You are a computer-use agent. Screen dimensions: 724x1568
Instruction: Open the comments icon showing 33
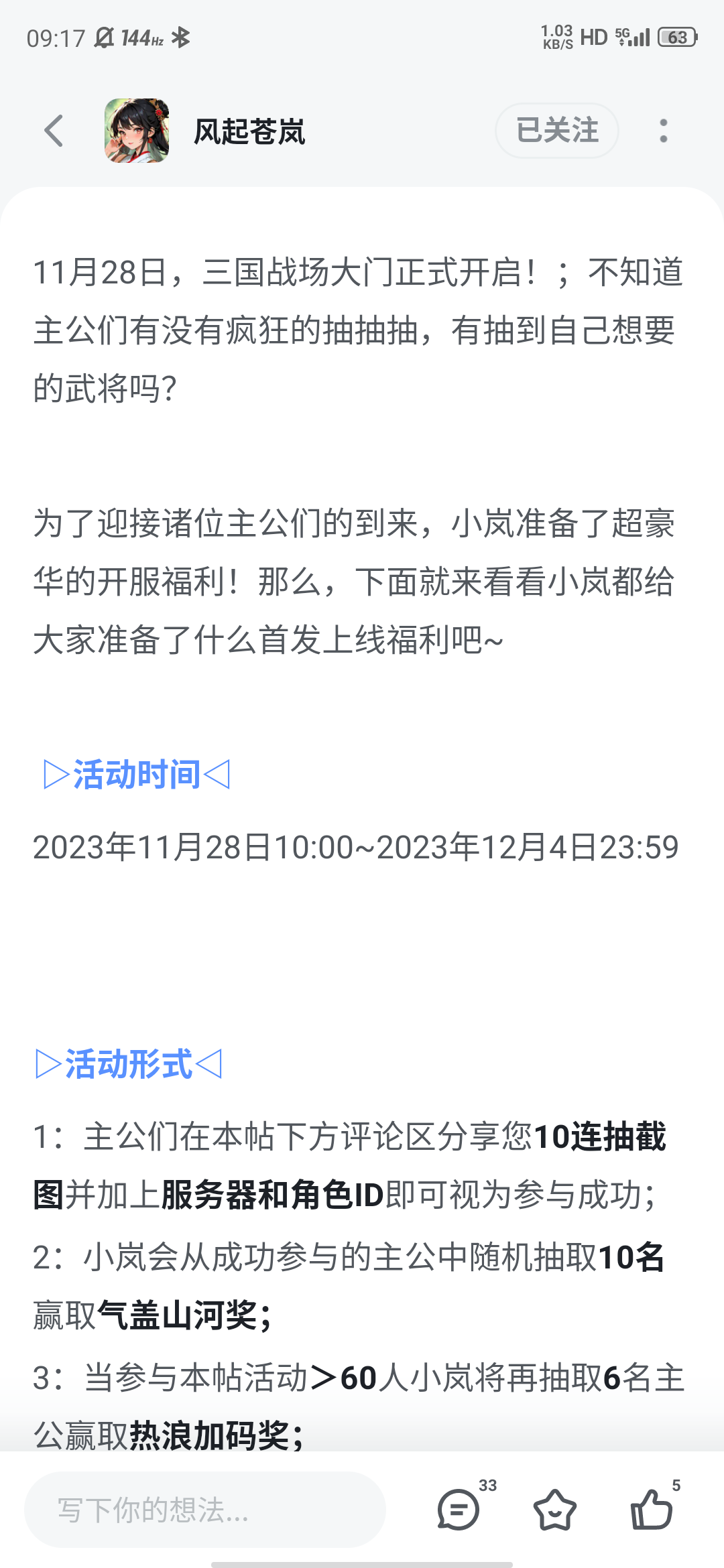click(459, 1510)
